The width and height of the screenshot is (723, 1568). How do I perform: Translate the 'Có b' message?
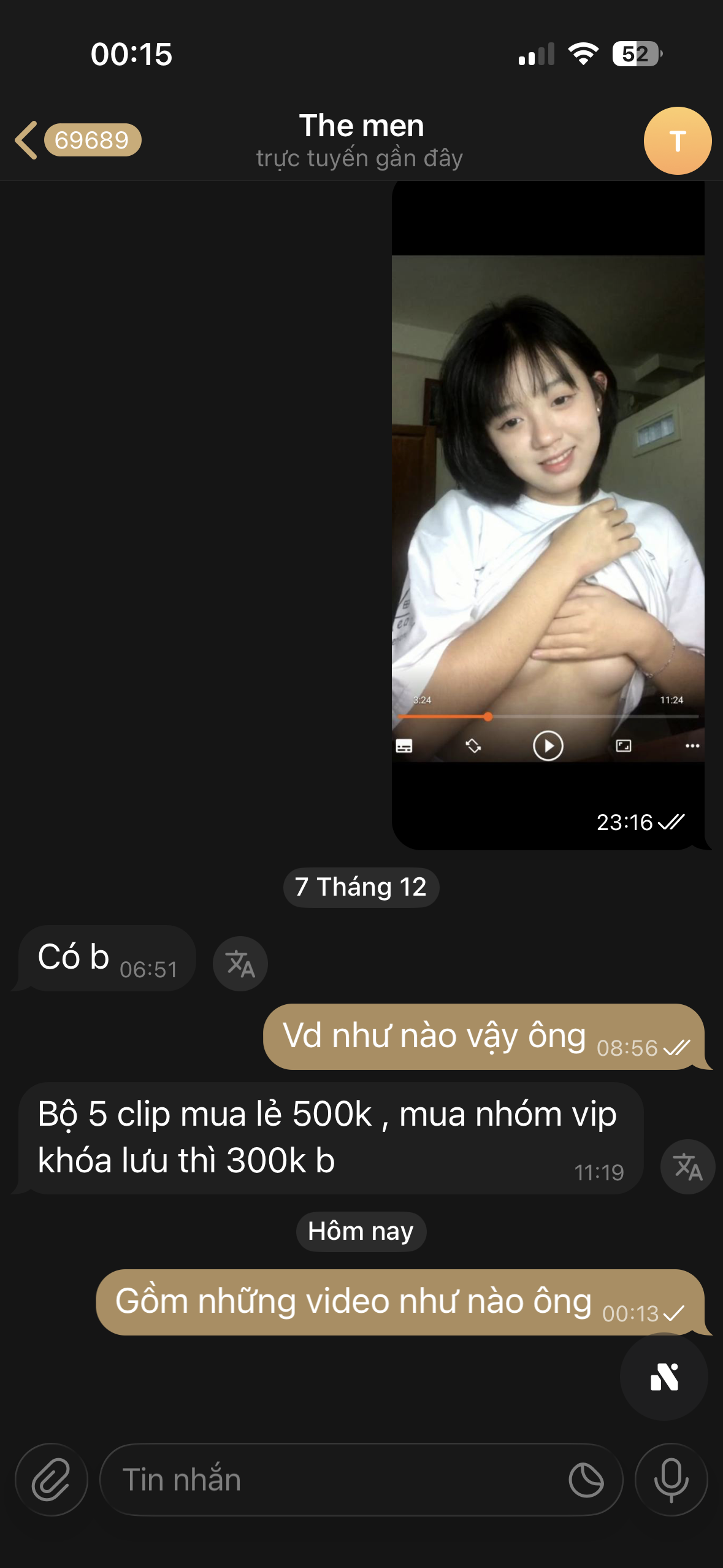[x=240, y=964]
